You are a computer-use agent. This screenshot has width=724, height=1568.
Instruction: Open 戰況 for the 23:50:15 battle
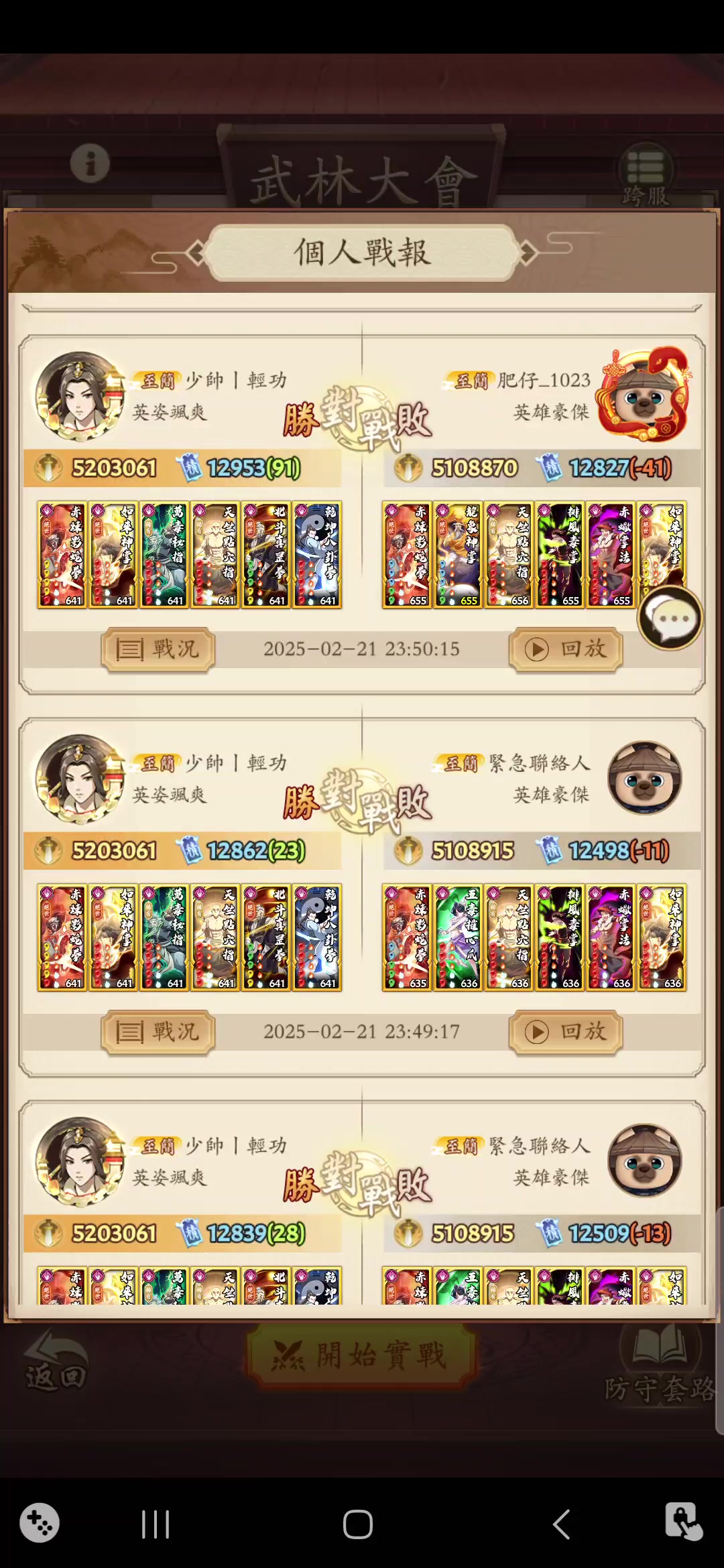[x=158, y=649]
